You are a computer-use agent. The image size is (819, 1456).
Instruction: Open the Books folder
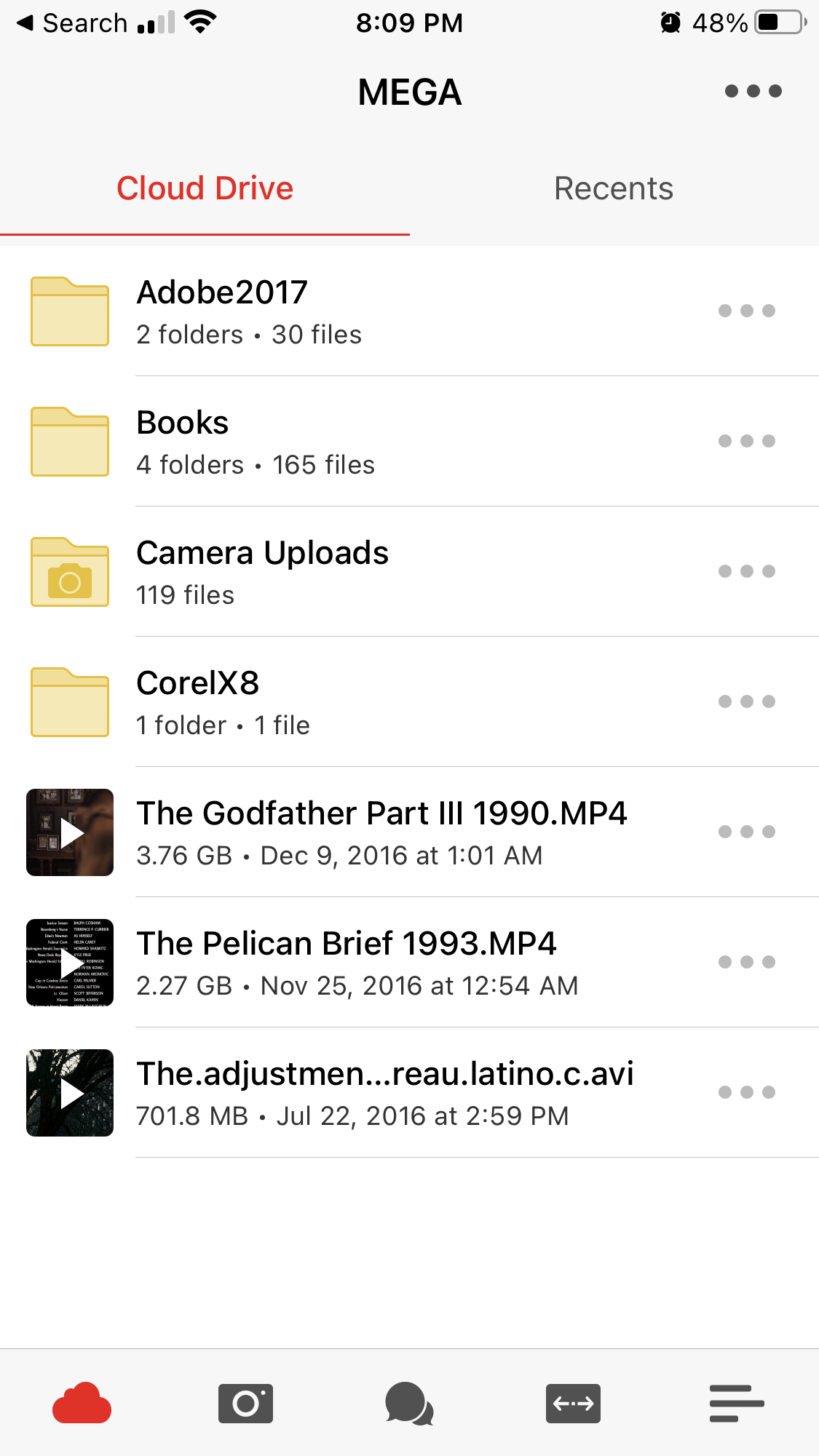coord(183,441)
